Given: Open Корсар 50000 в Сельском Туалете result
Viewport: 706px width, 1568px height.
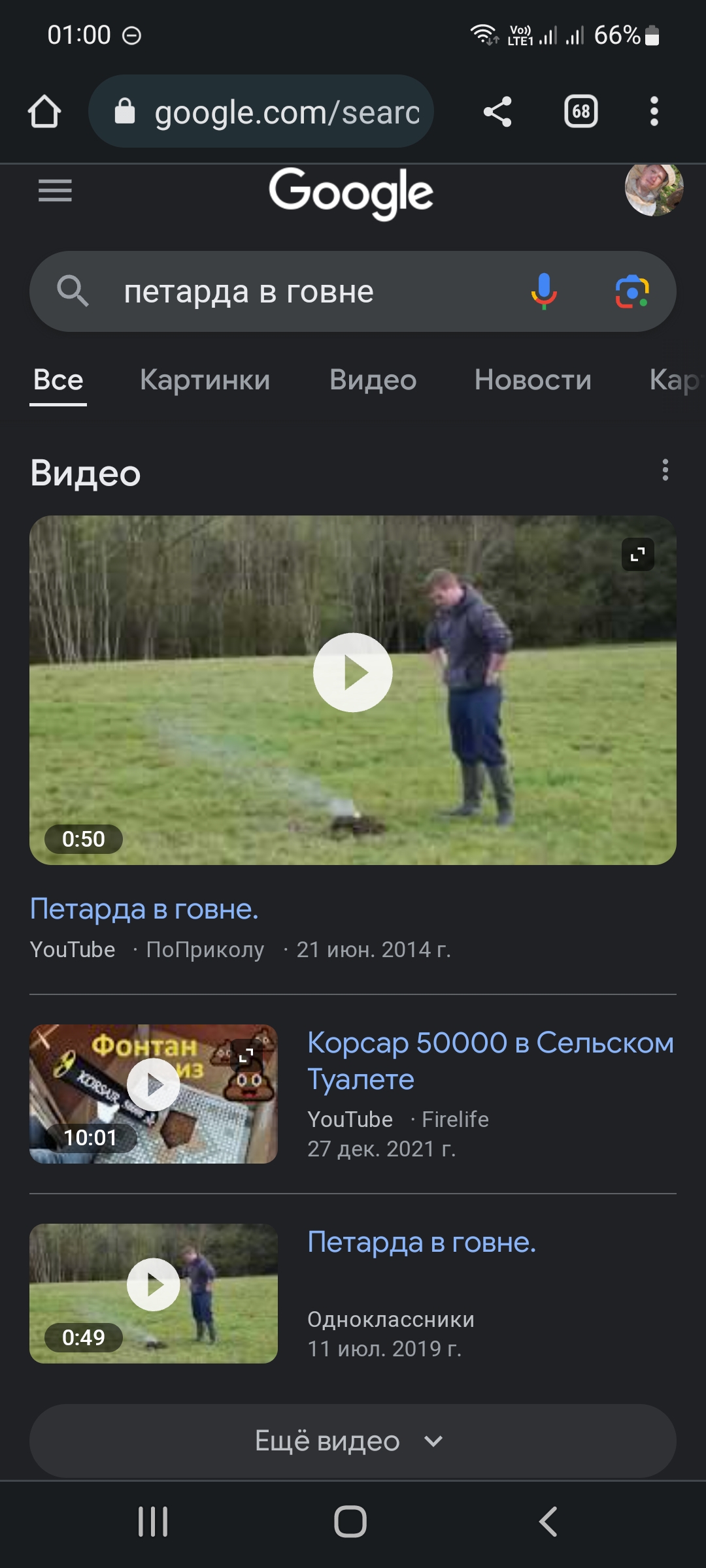Looking at the screenshot, I should (490, 1060).
